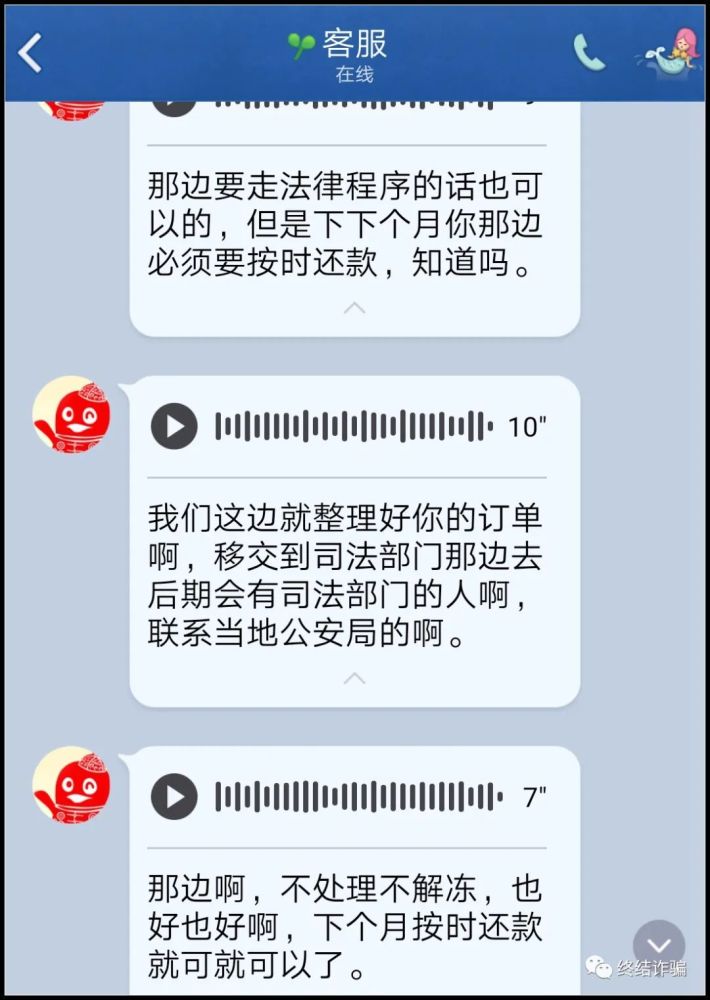Play the 7-second voice message
The width and height of the screenshot is (710, 1000).
tap(174, 797)
